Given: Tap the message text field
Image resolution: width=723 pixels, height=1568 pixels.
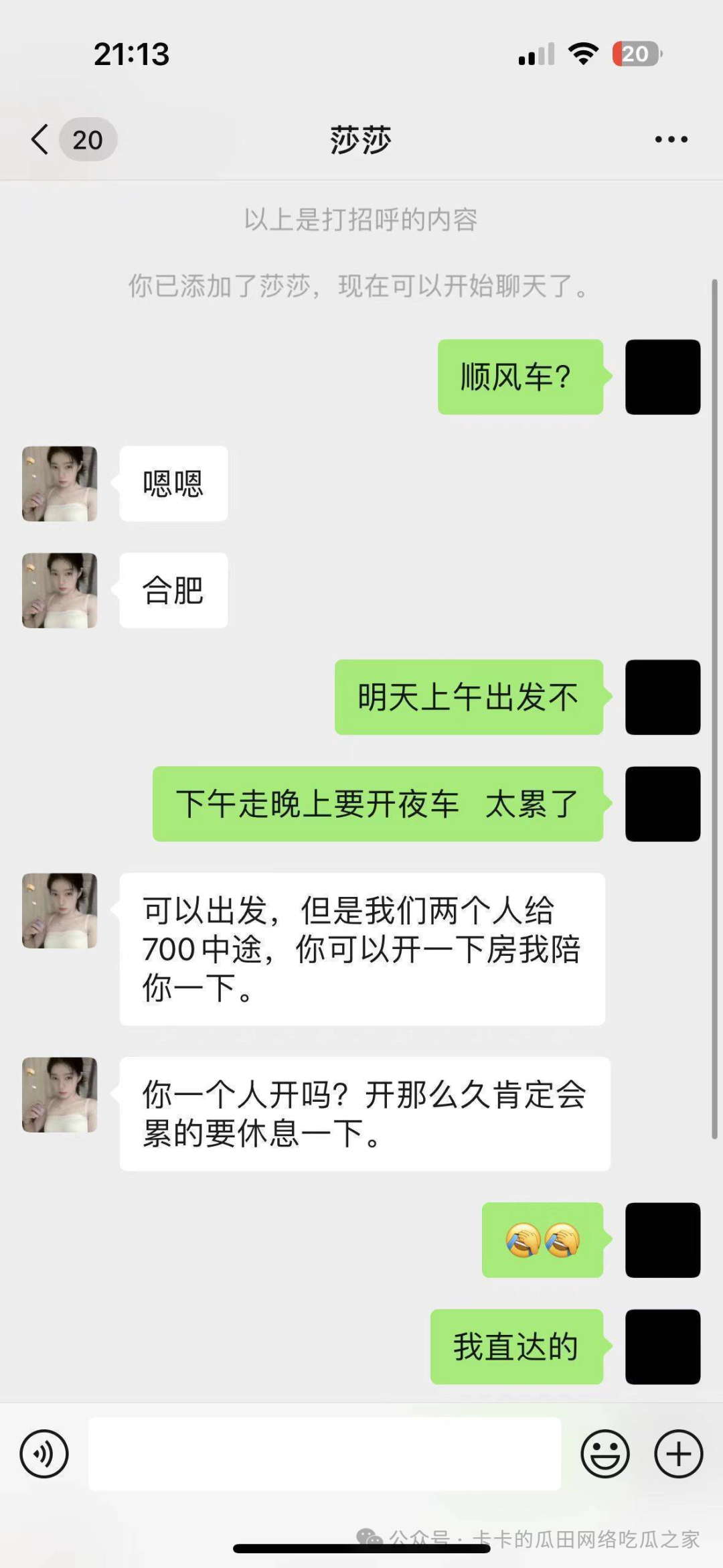Looking at the screenshot, I should (x=324, y=1453).
